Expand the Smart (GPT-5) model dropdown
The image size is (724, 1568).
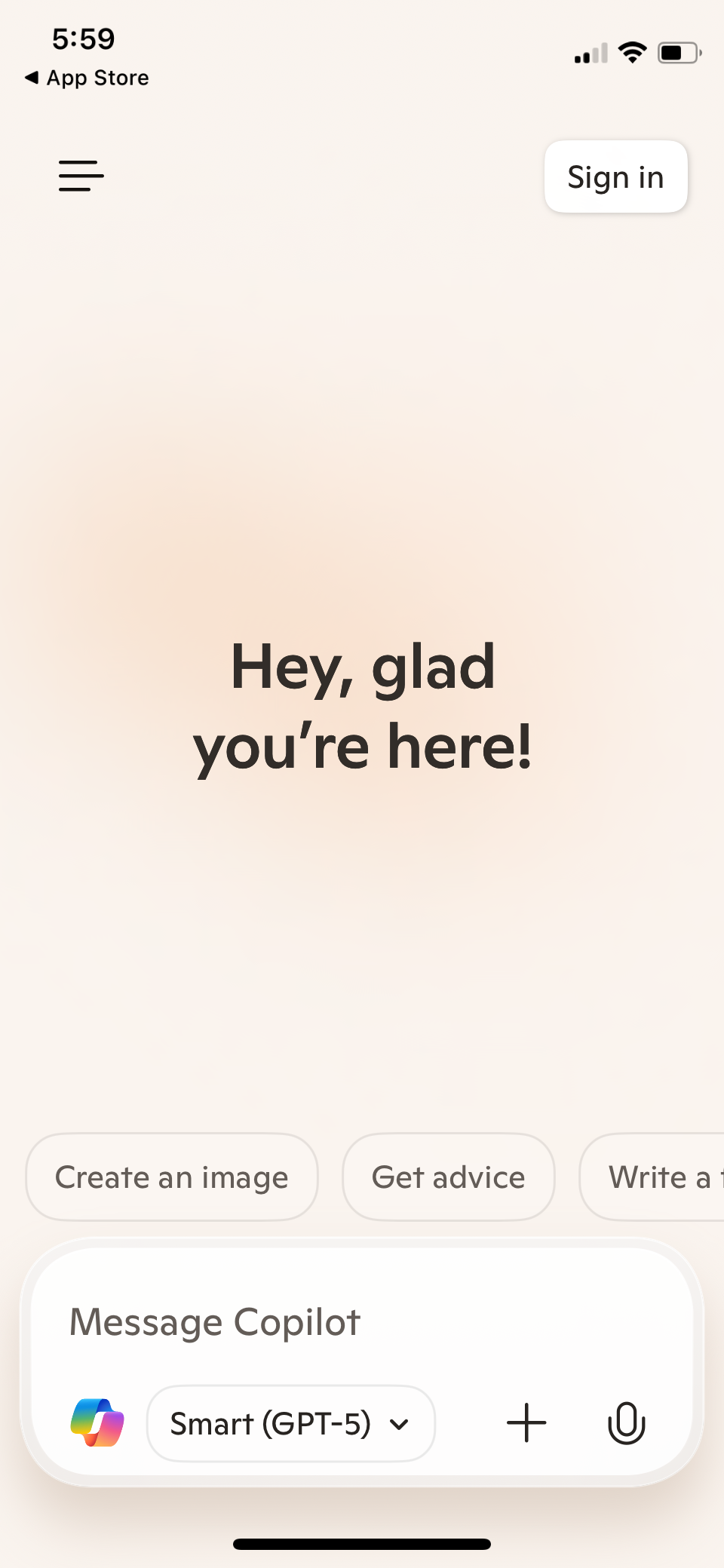pyautogui.click(x=290, y=1424)
